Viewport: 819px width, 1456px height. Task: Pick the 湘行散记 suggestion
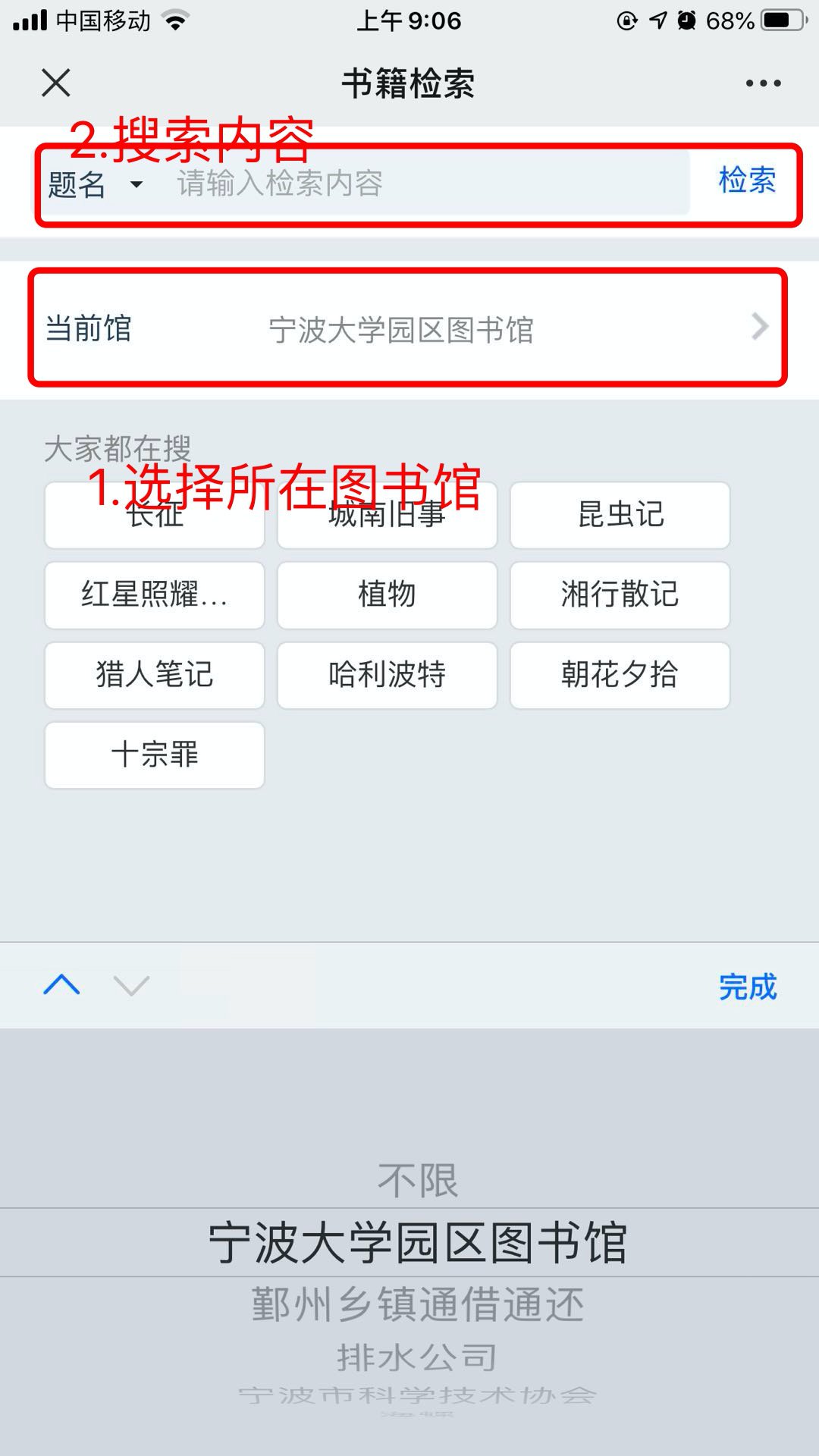[620, 595]
